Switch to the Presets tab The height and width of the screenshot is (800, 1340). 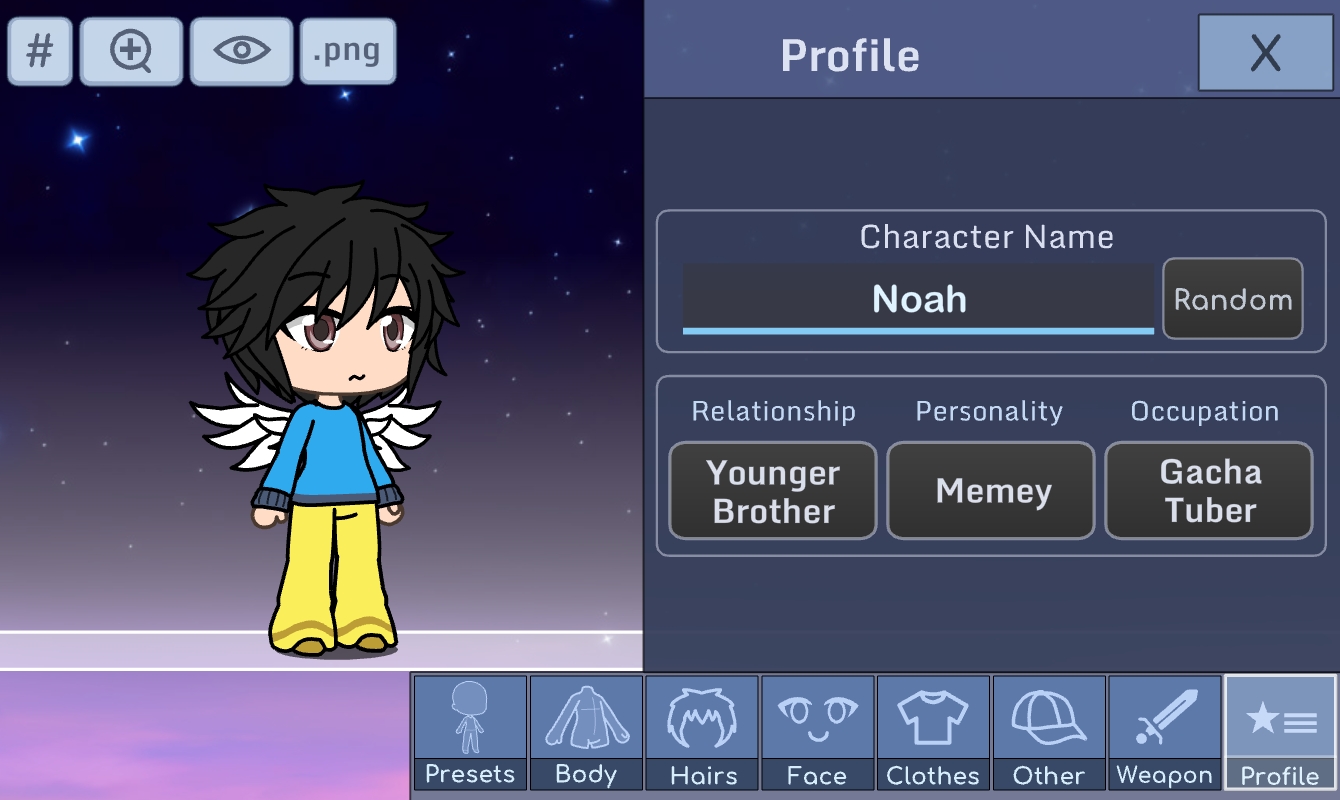click(x=470, y=732)
